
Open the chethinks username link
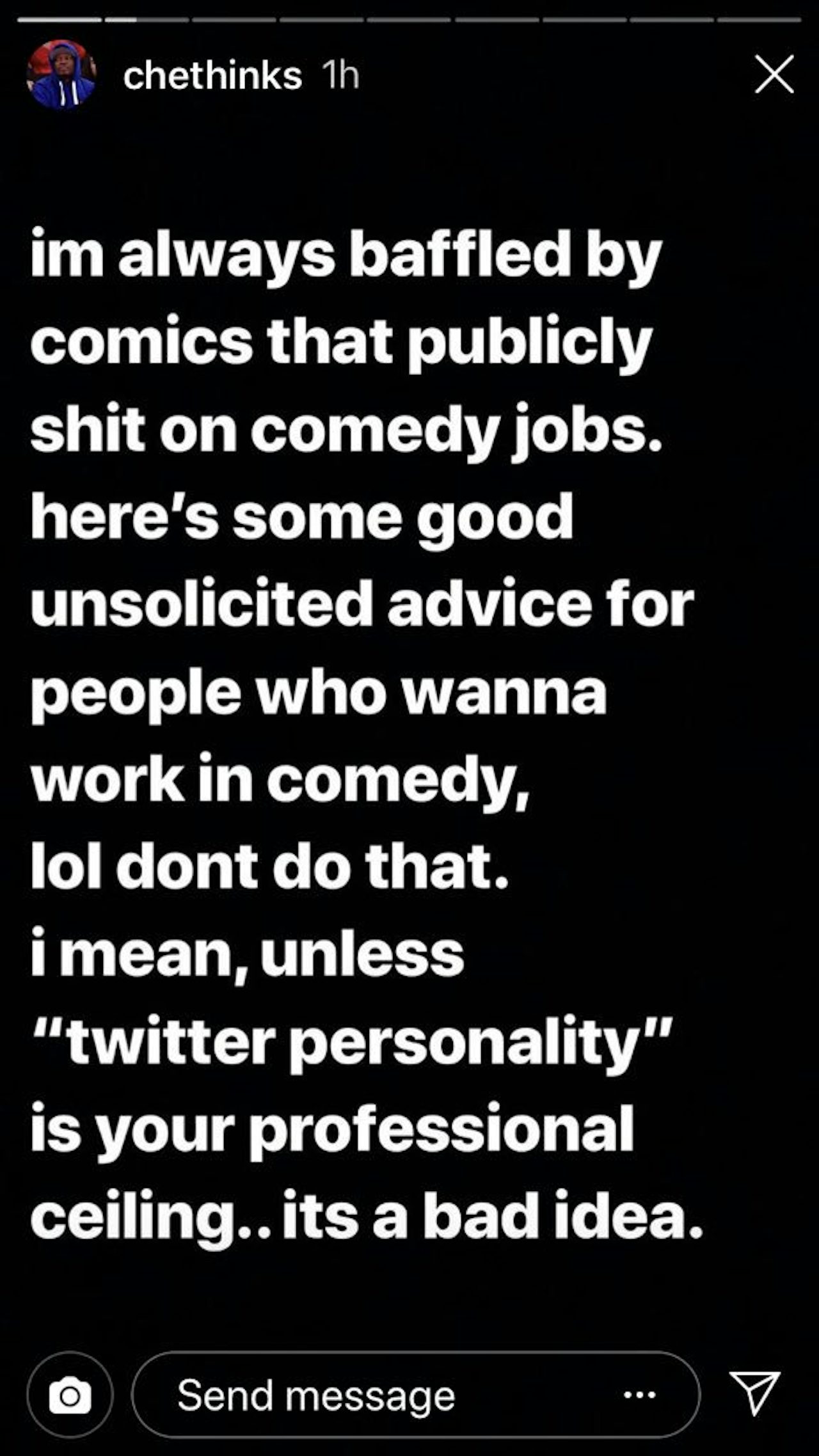[x=212, y=76]
